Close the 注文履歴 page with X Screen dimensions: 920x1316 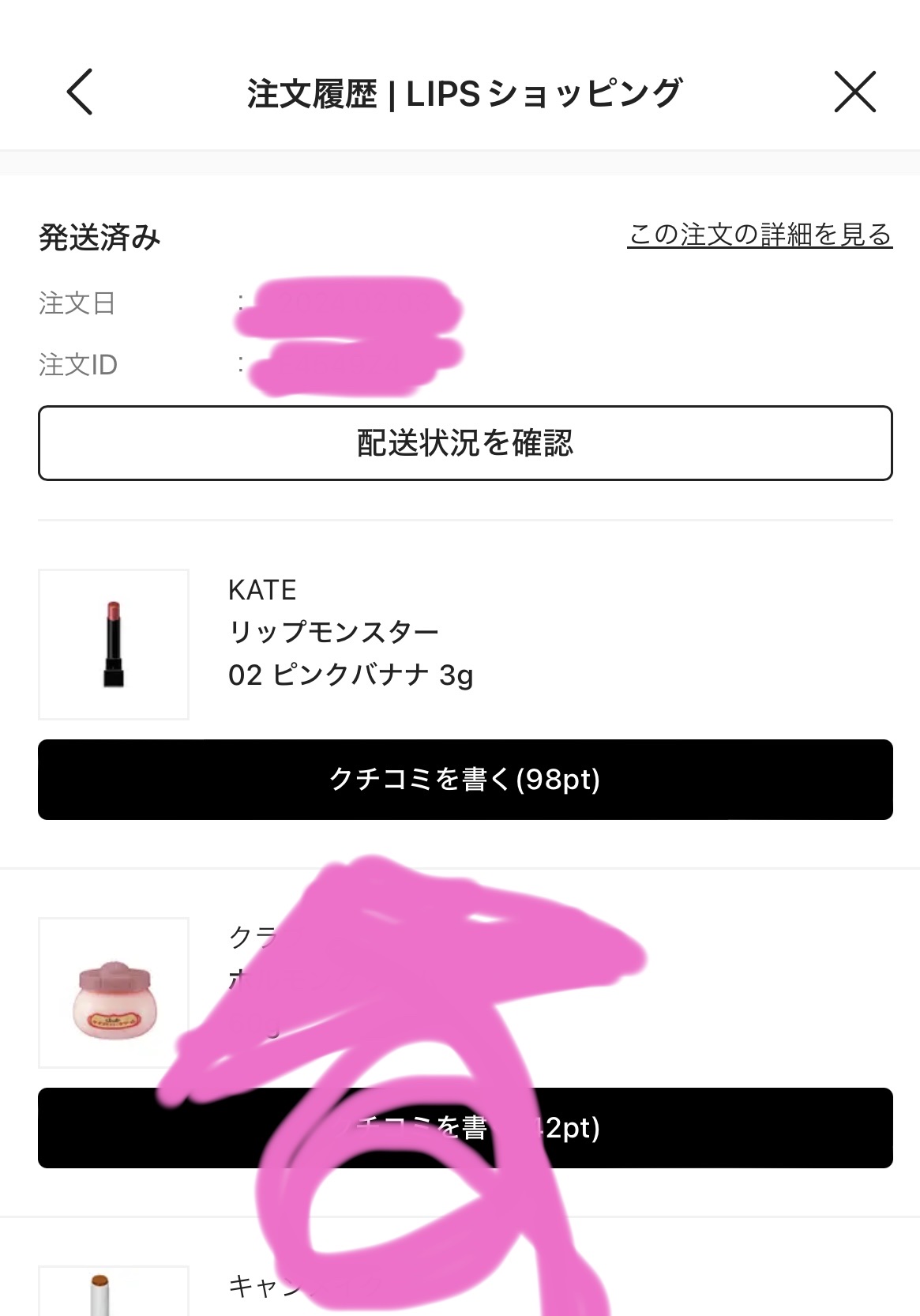coord(854,92)
